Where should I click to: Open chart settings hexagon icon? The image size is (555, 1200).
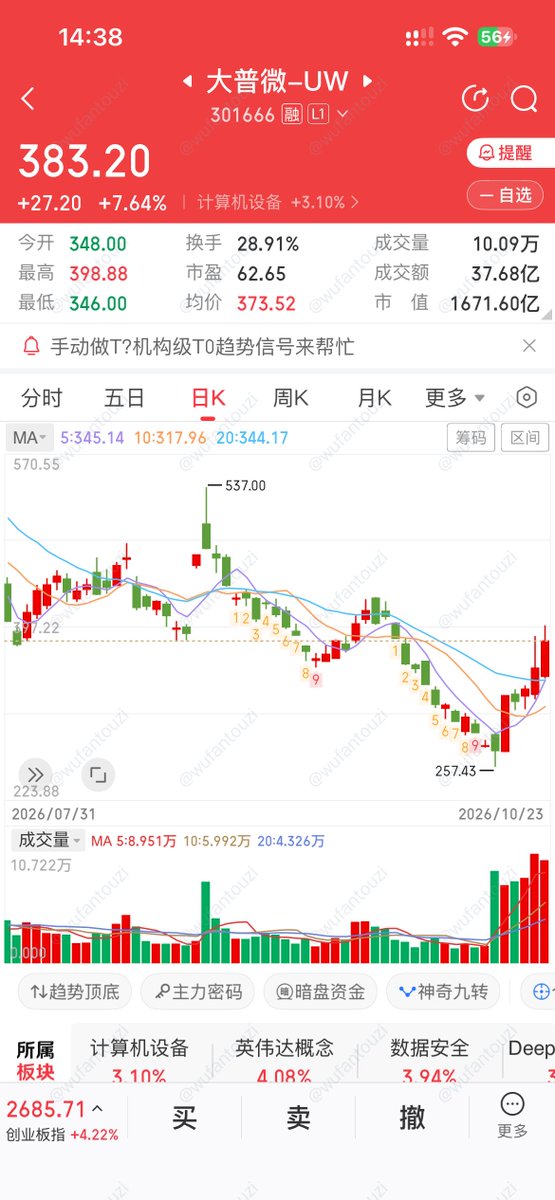point(527,398)
